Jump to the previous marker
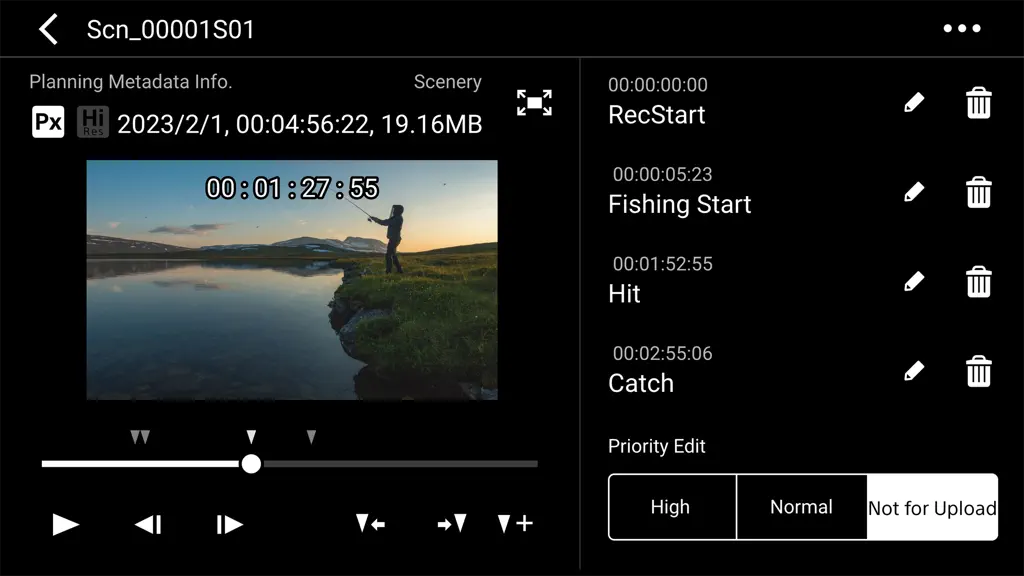 (x=370, y=523)
